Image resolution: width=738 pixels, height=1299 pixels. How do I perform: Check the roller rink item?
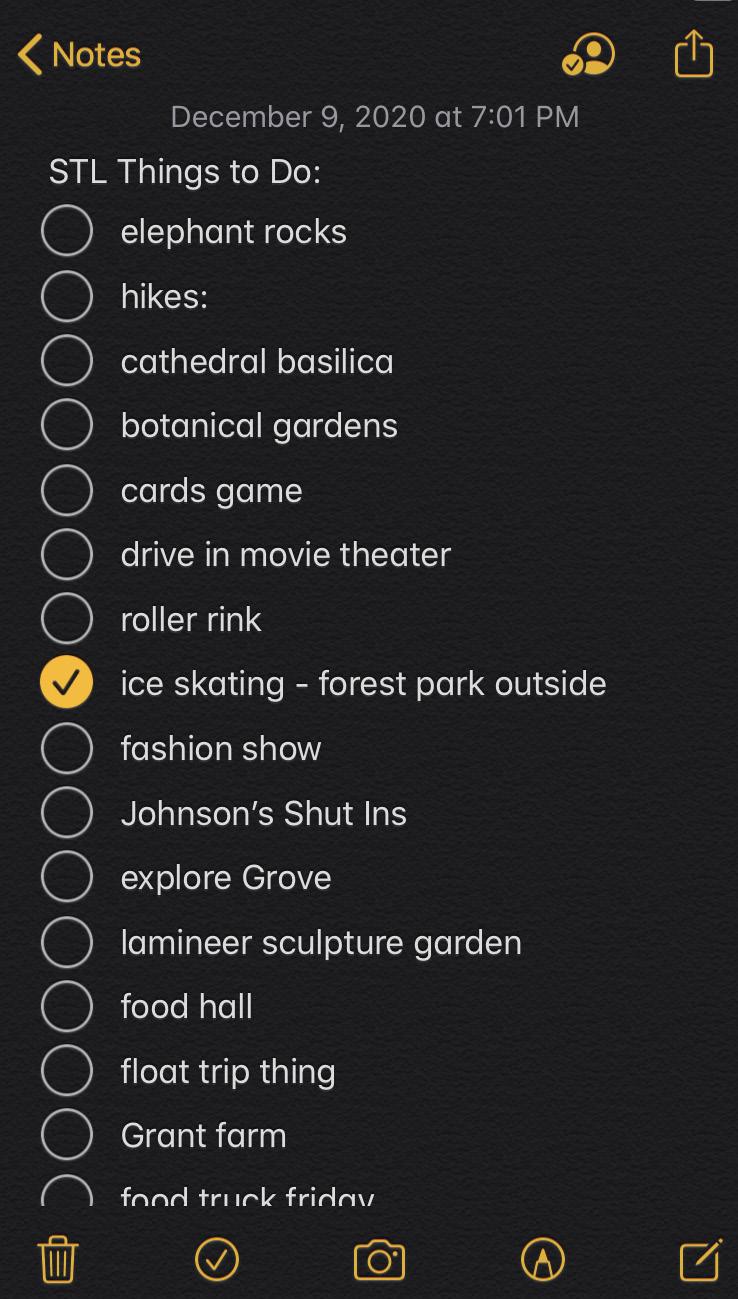[x=67, y=619]
